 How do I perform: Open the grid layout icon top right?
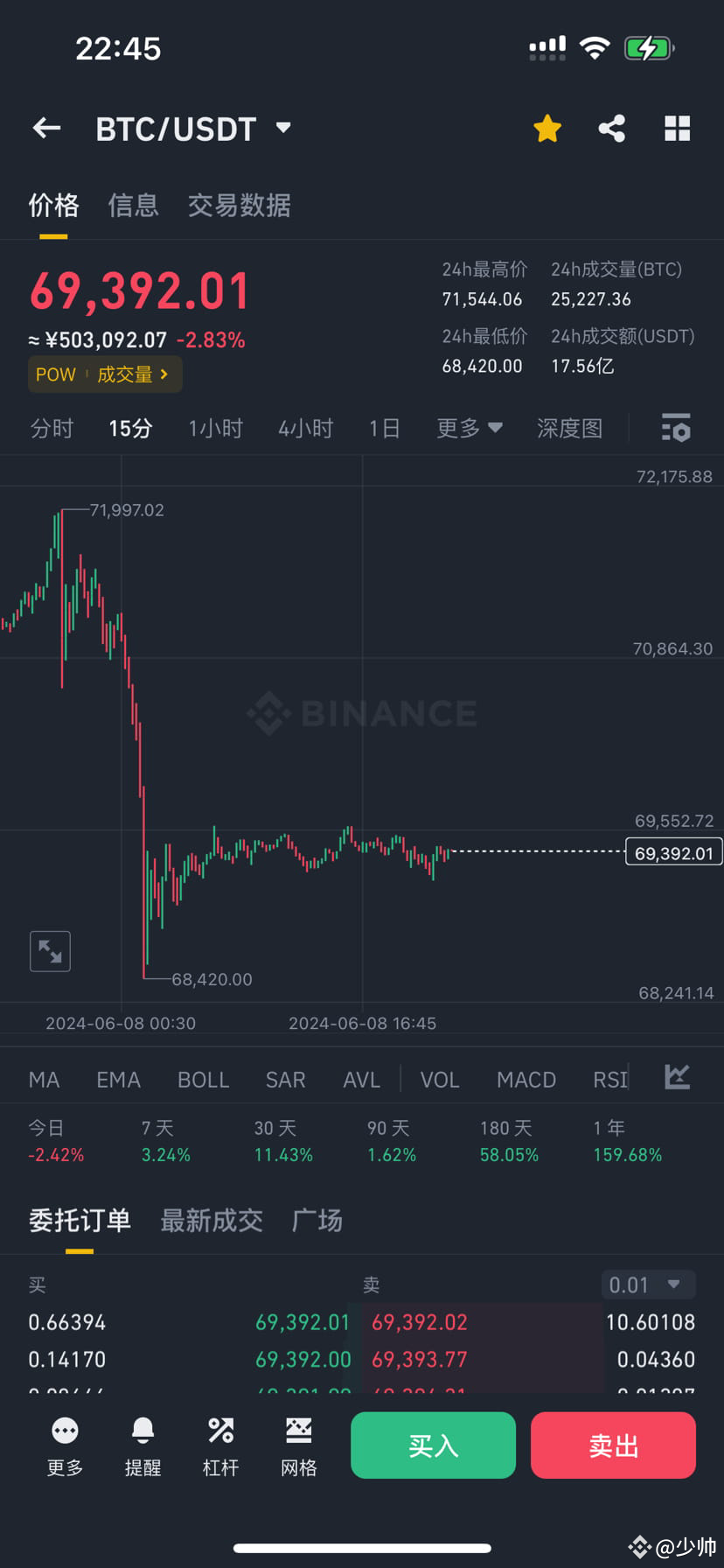[x=678, y=128]
